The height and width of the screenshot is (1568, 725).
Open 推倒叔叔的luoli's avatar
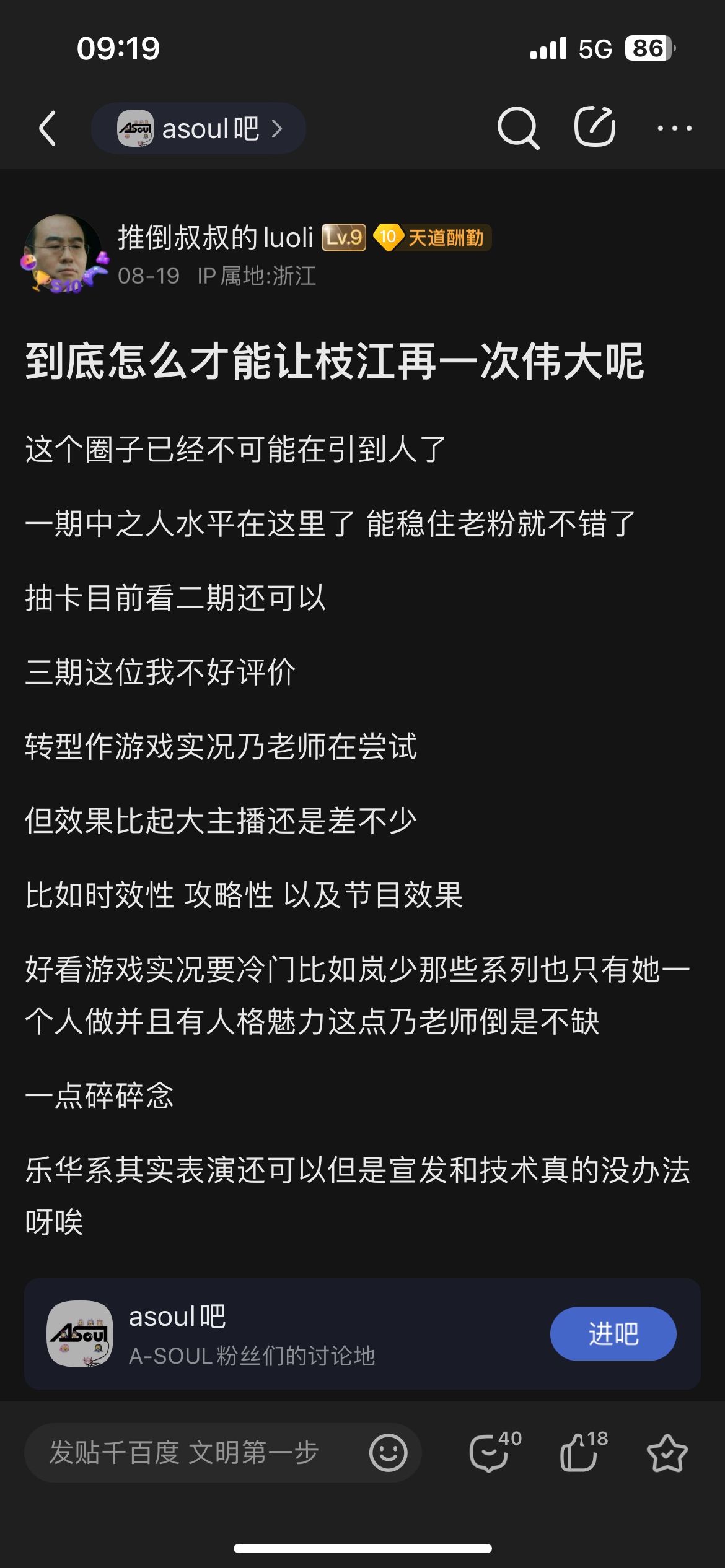63,253
